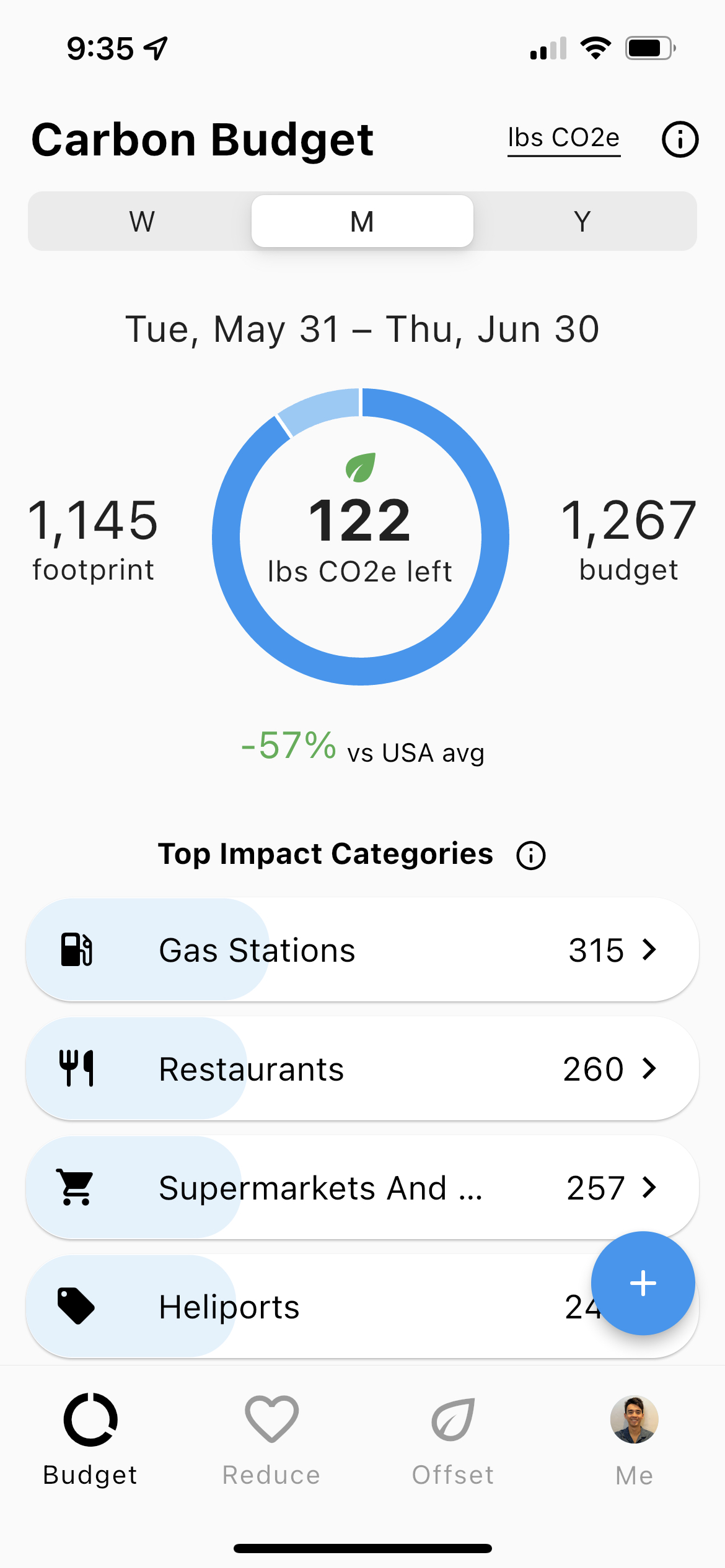This screenshot has width=725, height=1568.
Task: Open the Gas Stations category
Action: click(362, 949)
